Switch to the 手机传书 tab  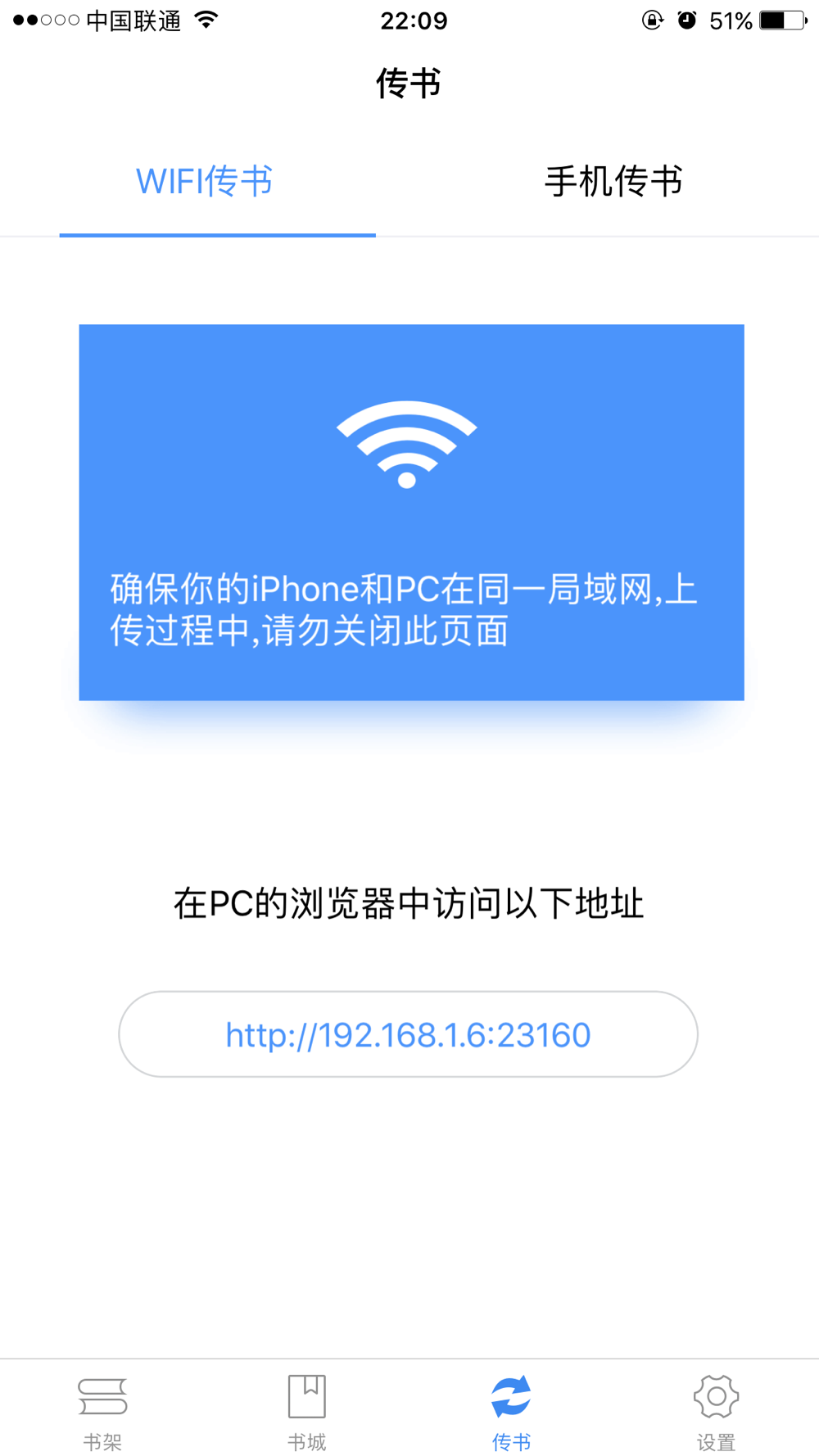(613, 181)
